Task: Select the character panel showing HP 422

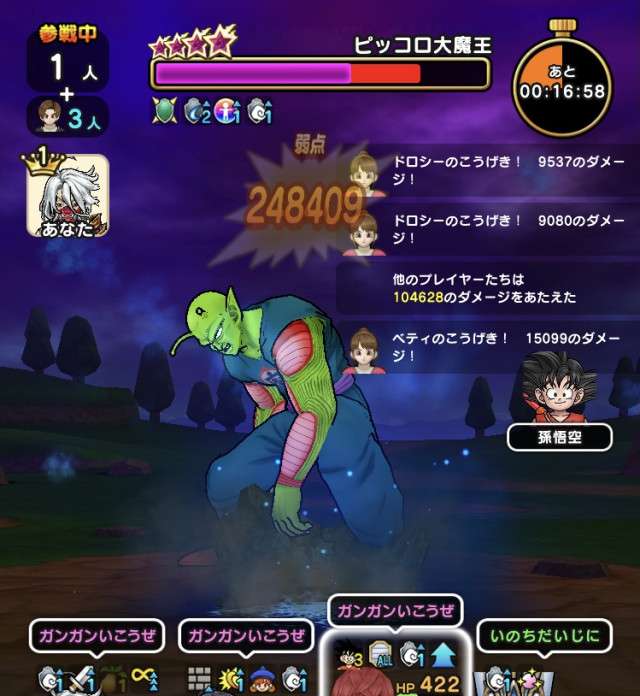Action: click(x=395, y=663)
